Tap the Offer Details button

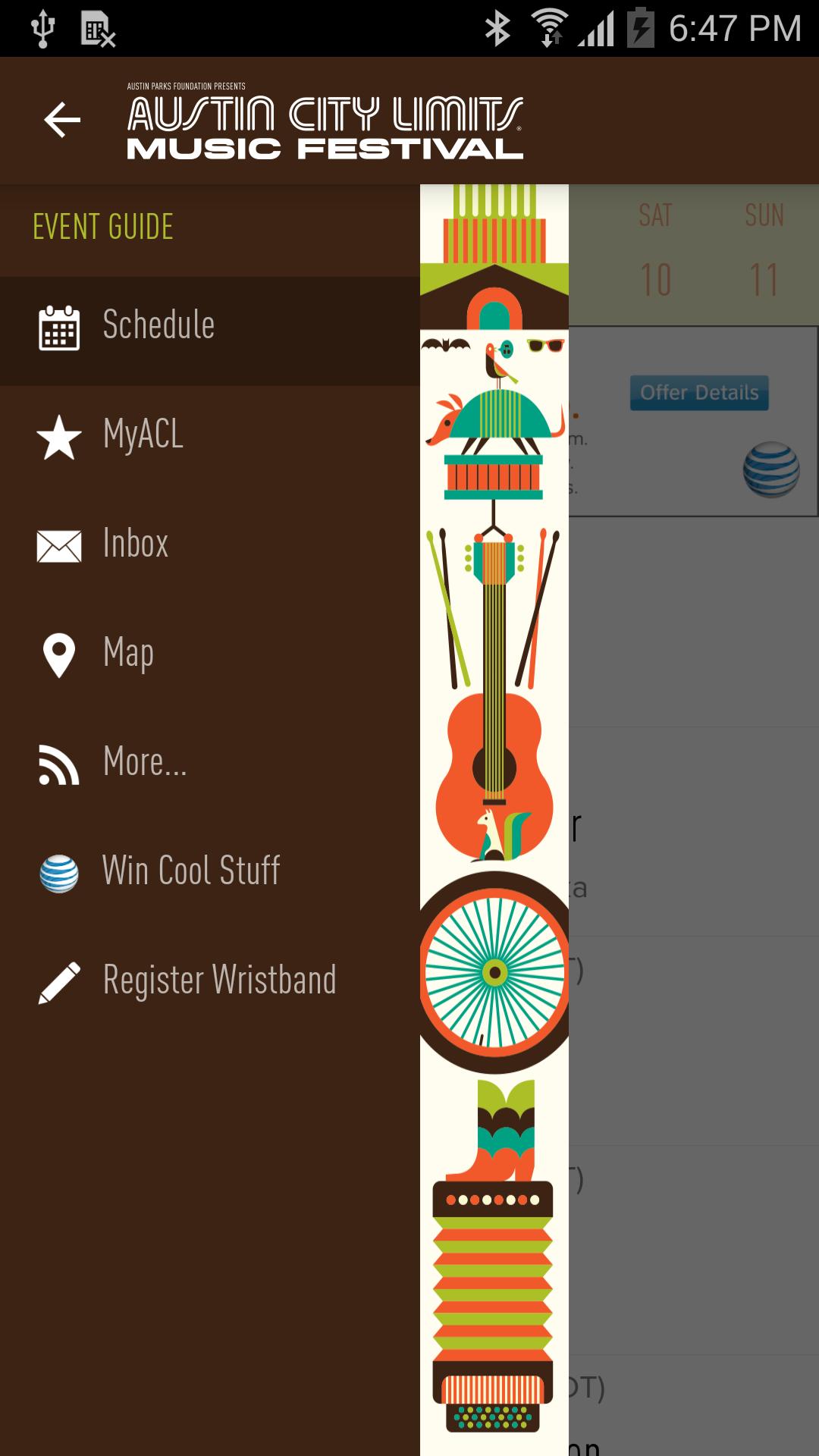pyautogui.click(x=699, y=393)
